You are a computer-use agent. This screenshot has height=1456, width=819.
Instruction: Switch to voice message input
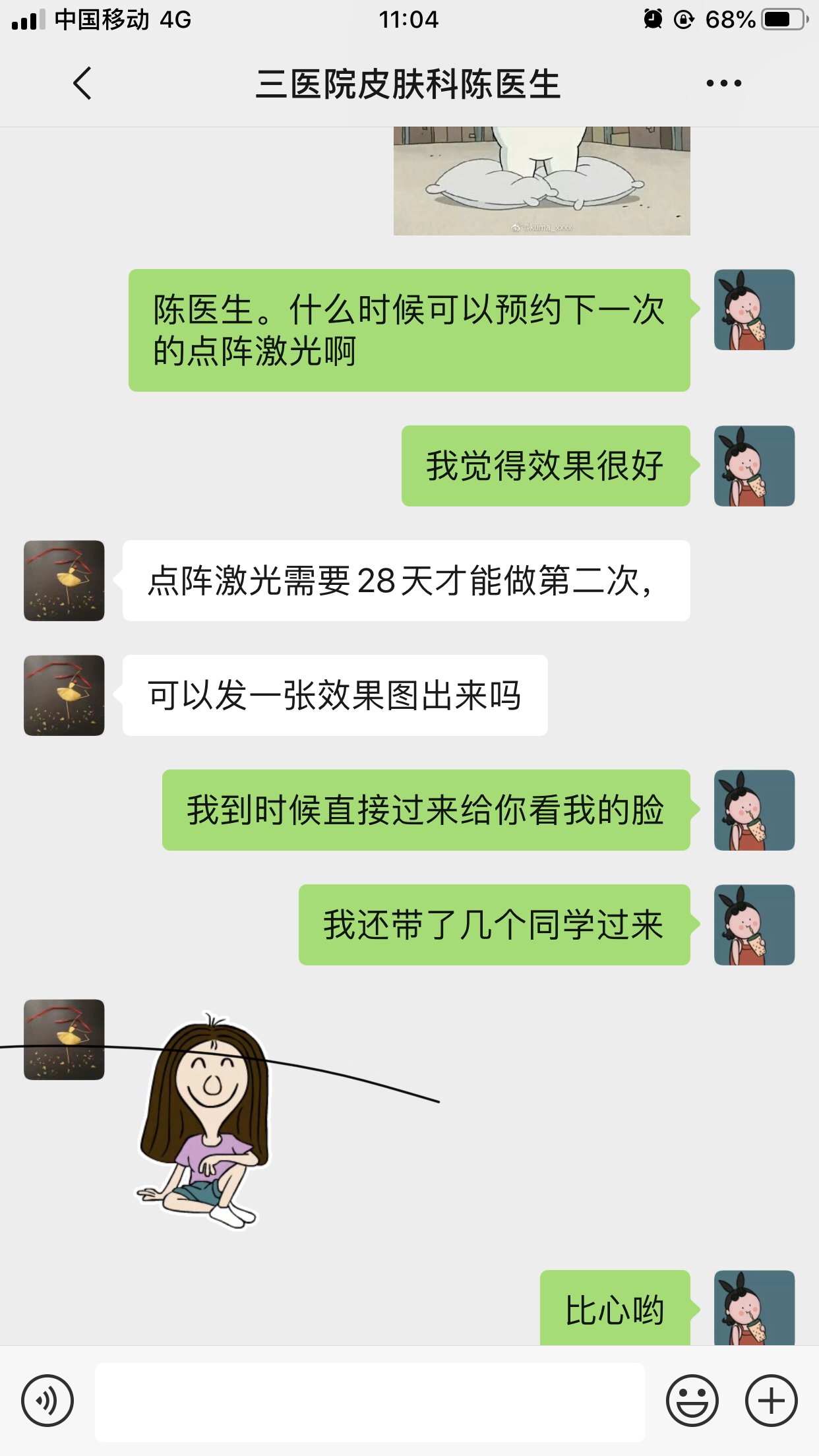(47, 1401)
